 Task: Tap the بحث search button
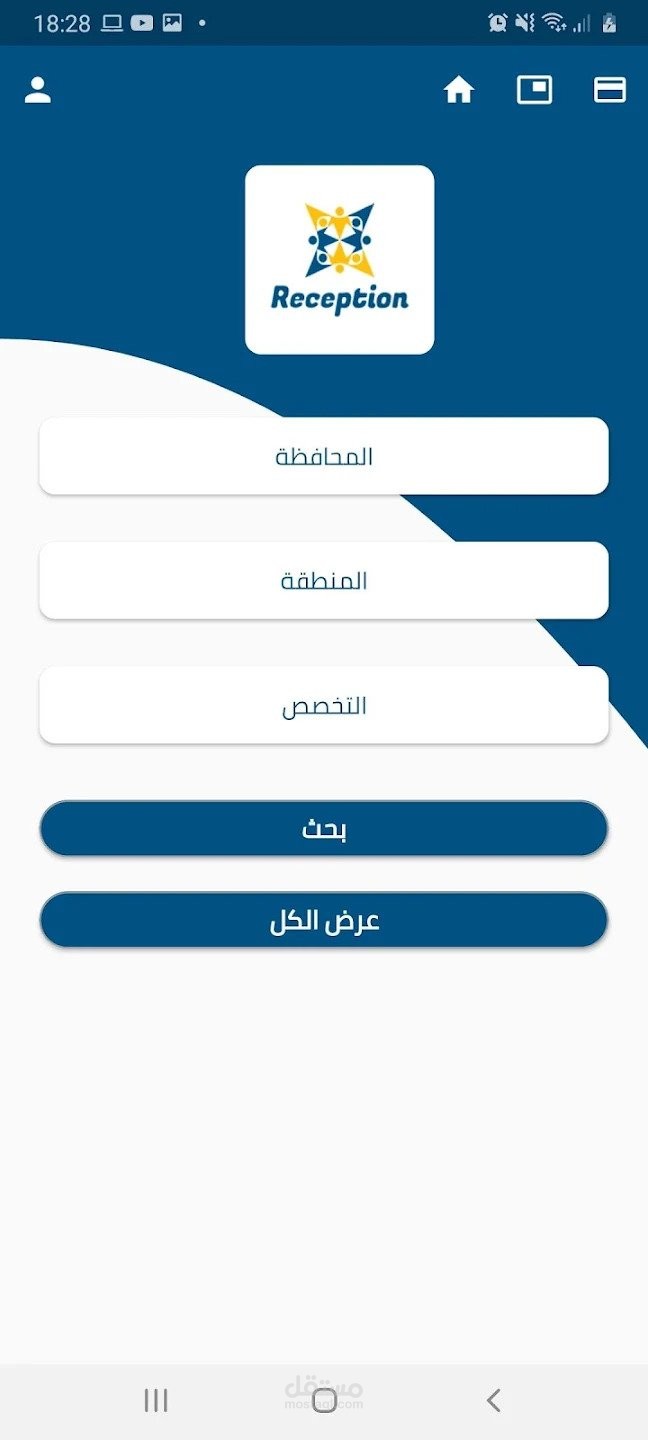click(324, 829)
